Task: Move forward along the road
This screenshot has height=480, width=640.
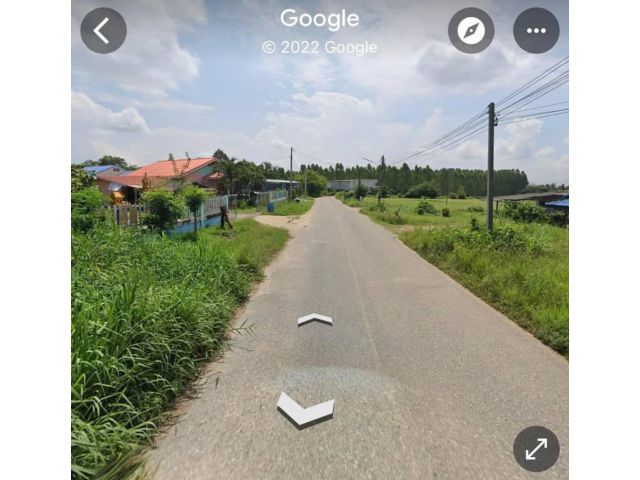Action: 315,320
